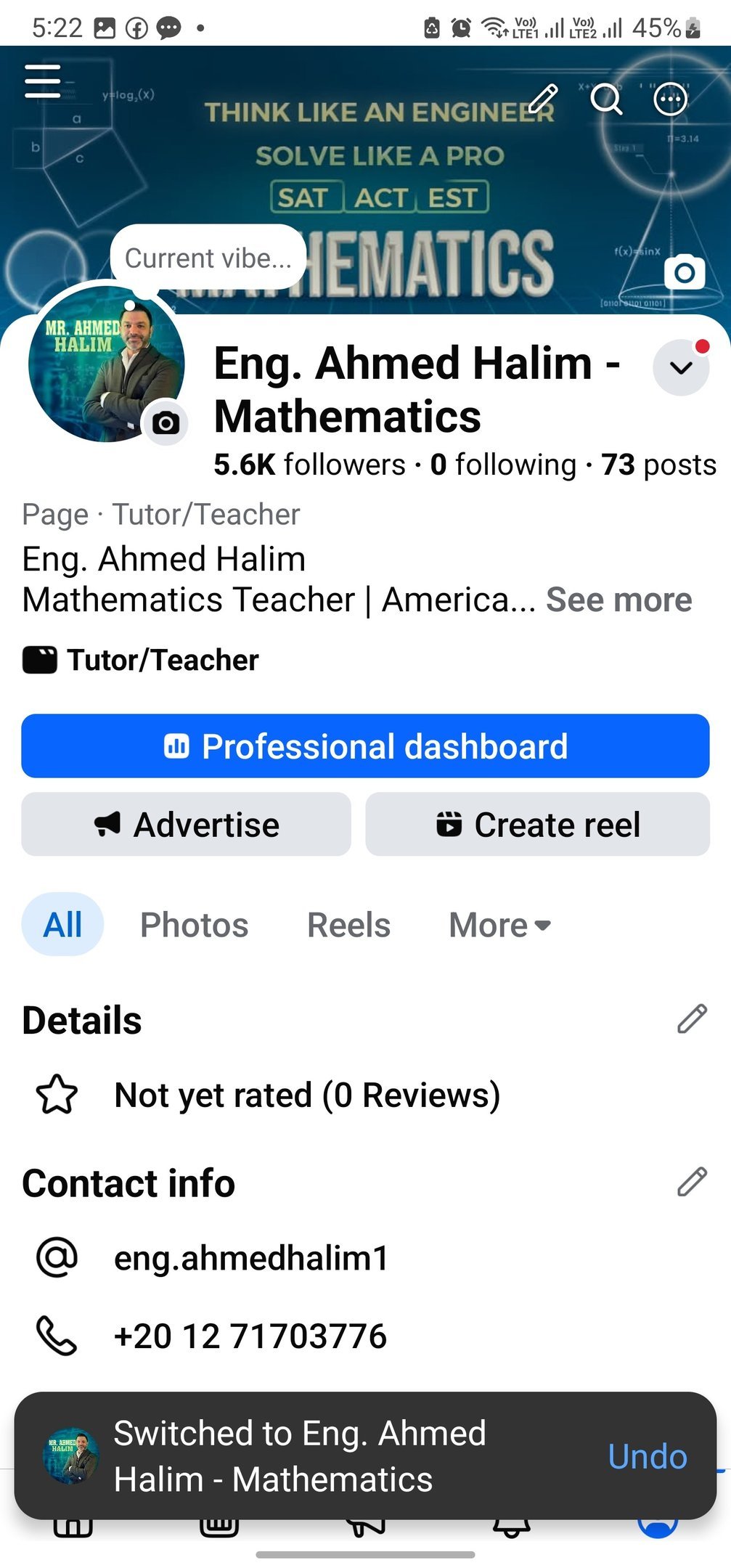Create a new reel
The image size is (731, 1568).
click(x=537, y=825)
